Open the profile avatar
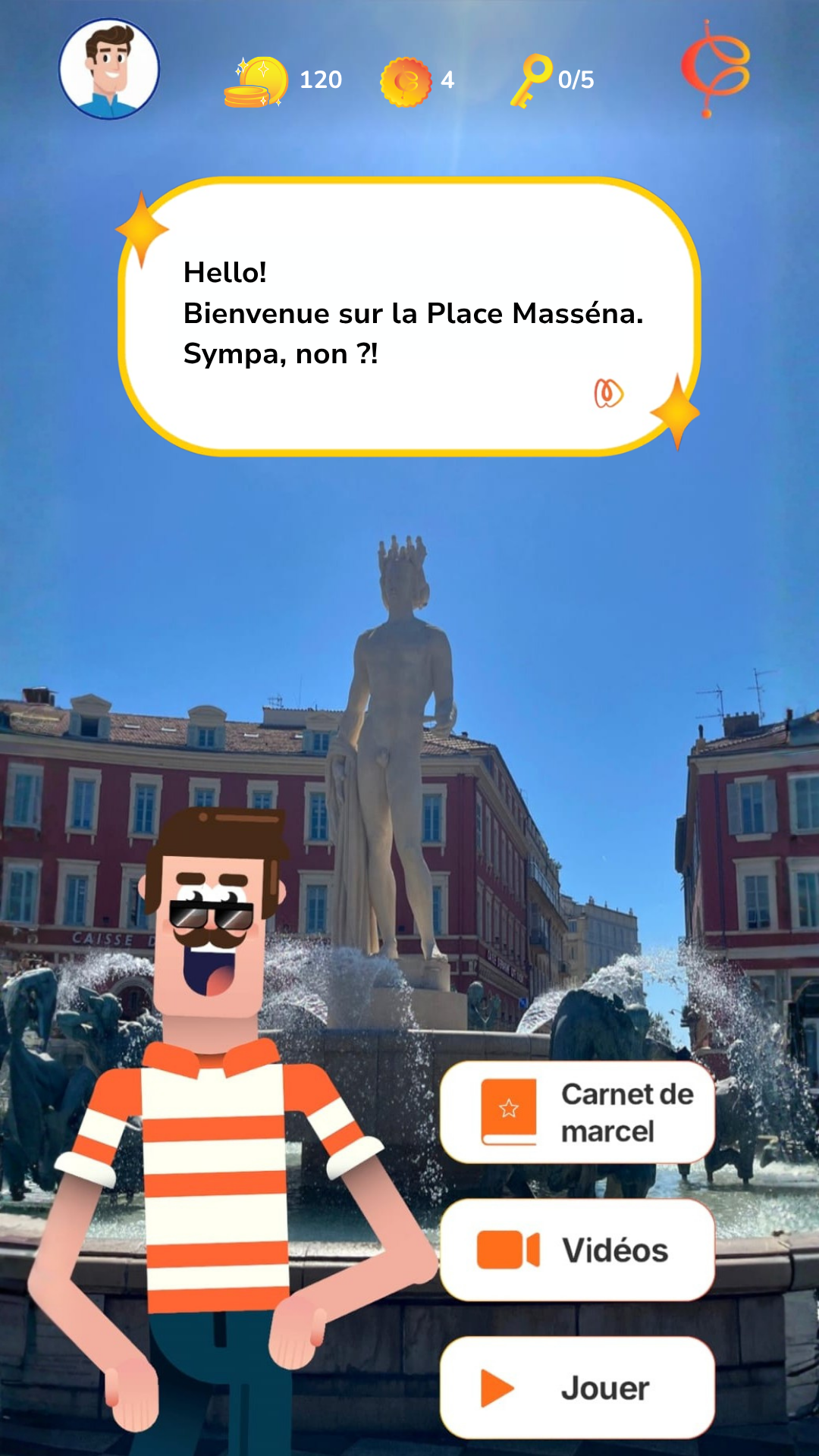Screen dimensions: 819x1456 tap(109, 69)
